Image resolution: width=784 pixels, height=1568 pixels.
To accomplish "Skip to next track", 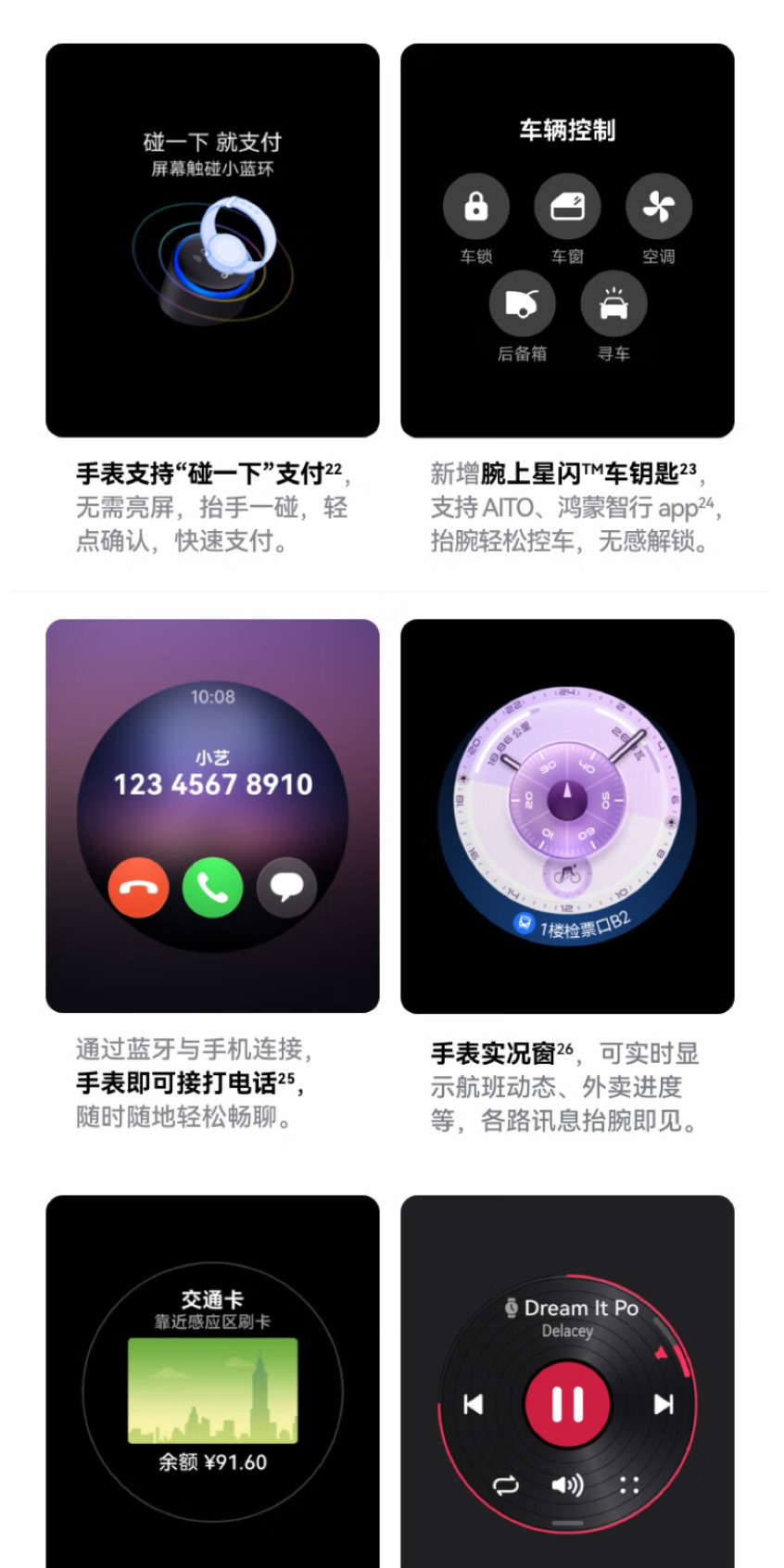I will click(663, 1404).
